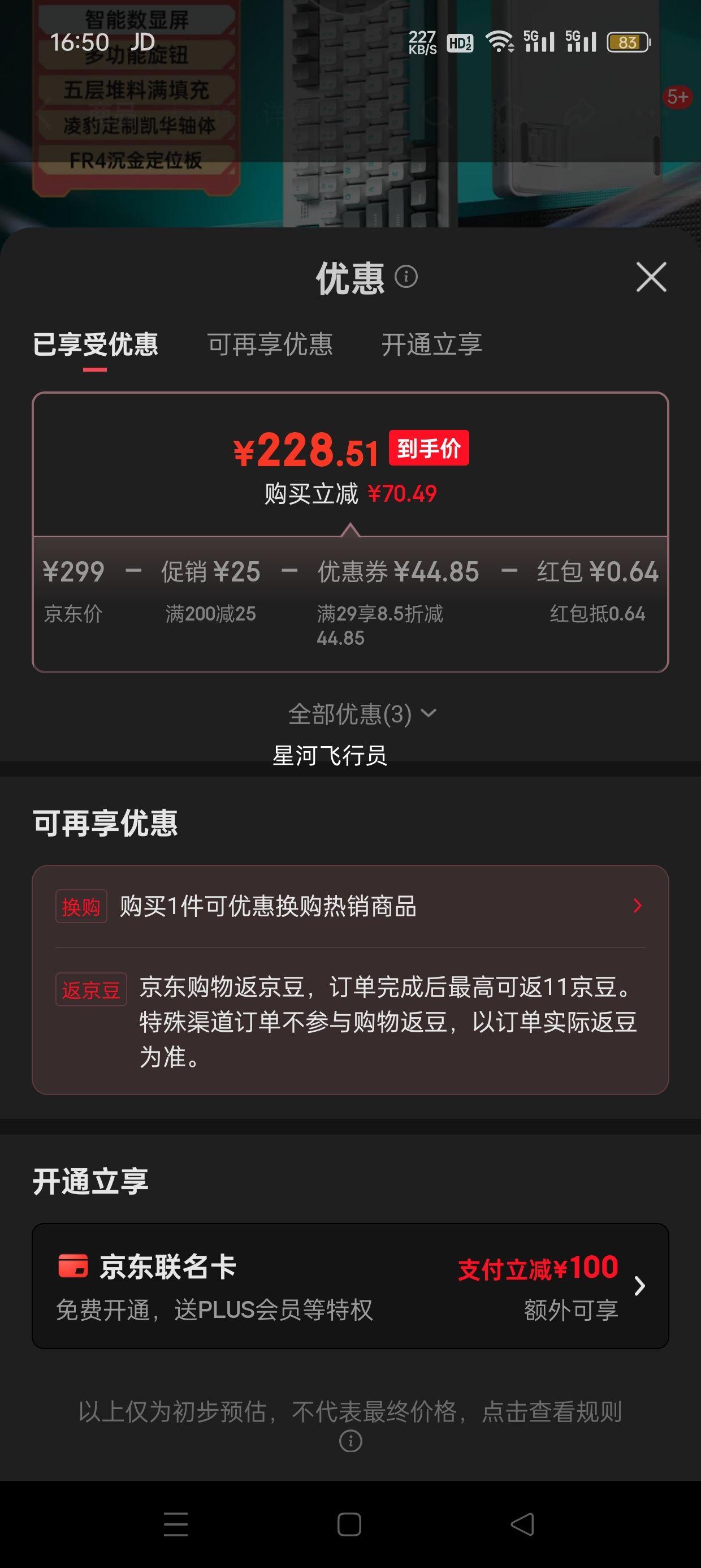
Task: Open the 换购 trade-in offer via its arrow
Action: click(x=638, y=906)
